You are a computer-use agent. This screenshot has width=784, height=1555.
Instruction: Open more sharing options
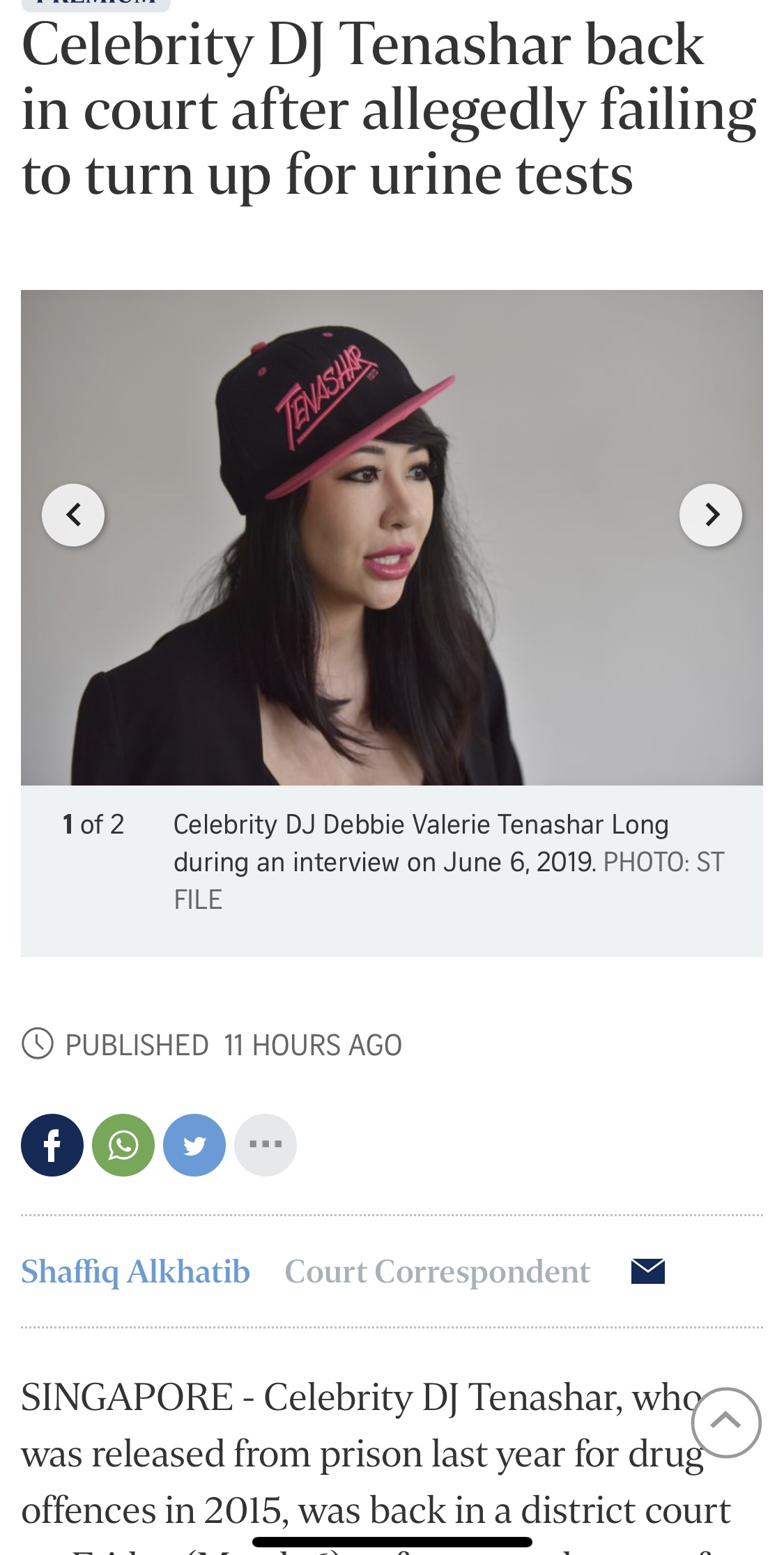click(266, 1145)
